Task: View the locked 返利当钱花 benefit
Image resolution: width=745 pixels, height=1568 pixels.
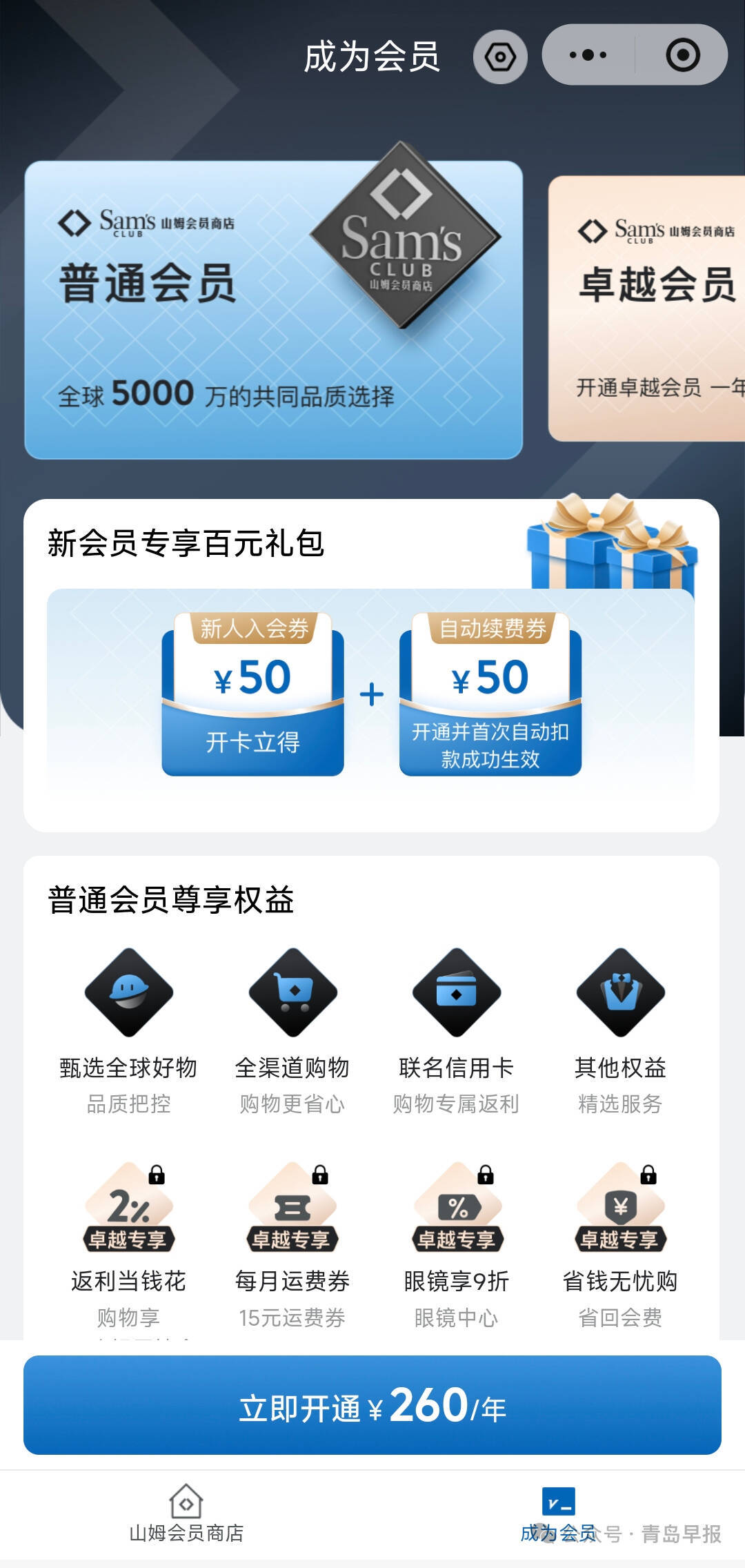Action: click(129, 1242)
